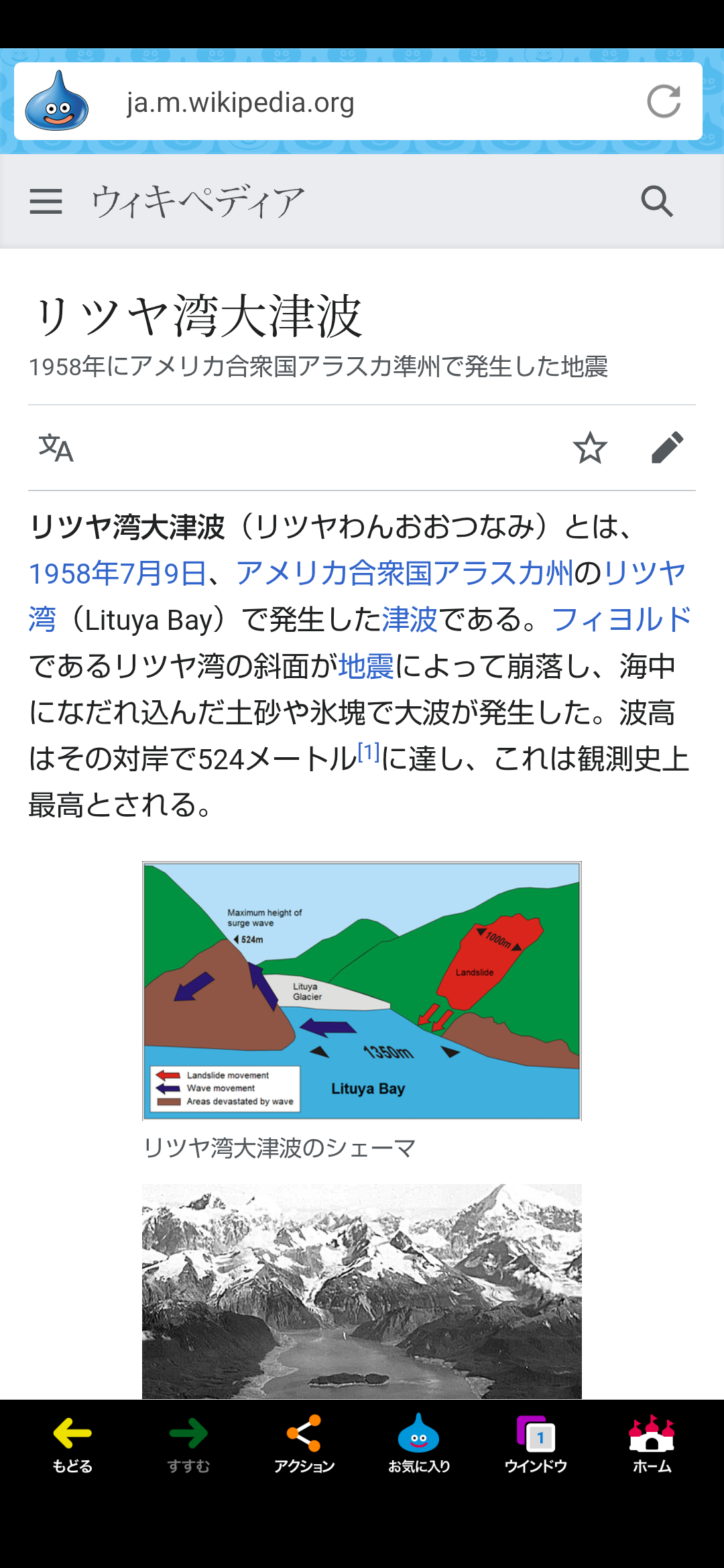Image resolution: width=724 pixels, height=1568 pixels.
Task: Open the Lituya Bay tsunami diagram image
Action: [362, 990]
